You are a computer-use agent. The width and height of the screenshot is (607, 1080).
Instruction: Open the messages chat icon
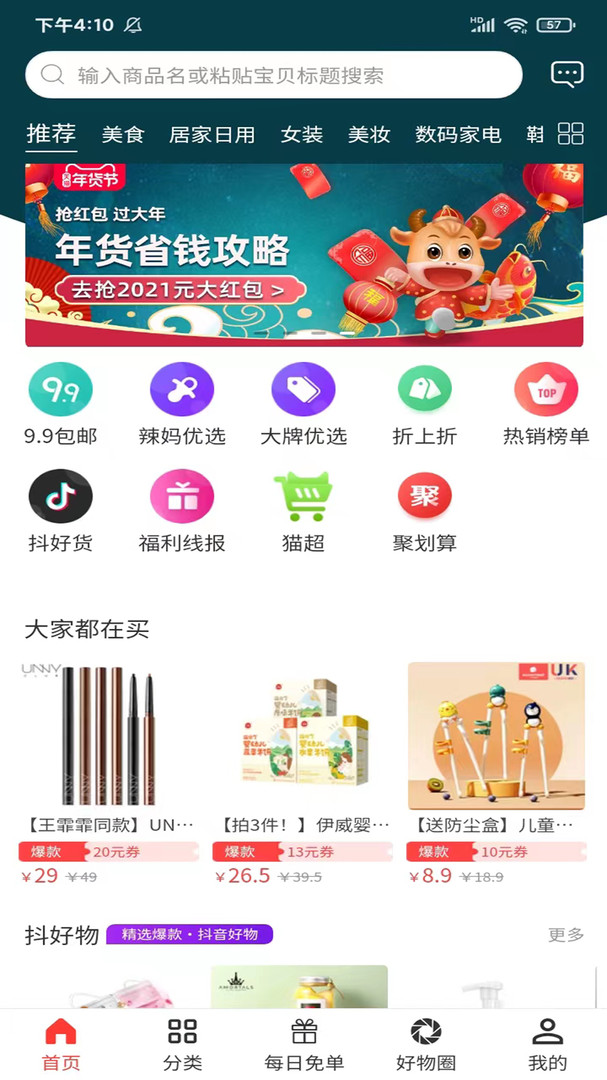pyautogui.click(x=567, y=74)
